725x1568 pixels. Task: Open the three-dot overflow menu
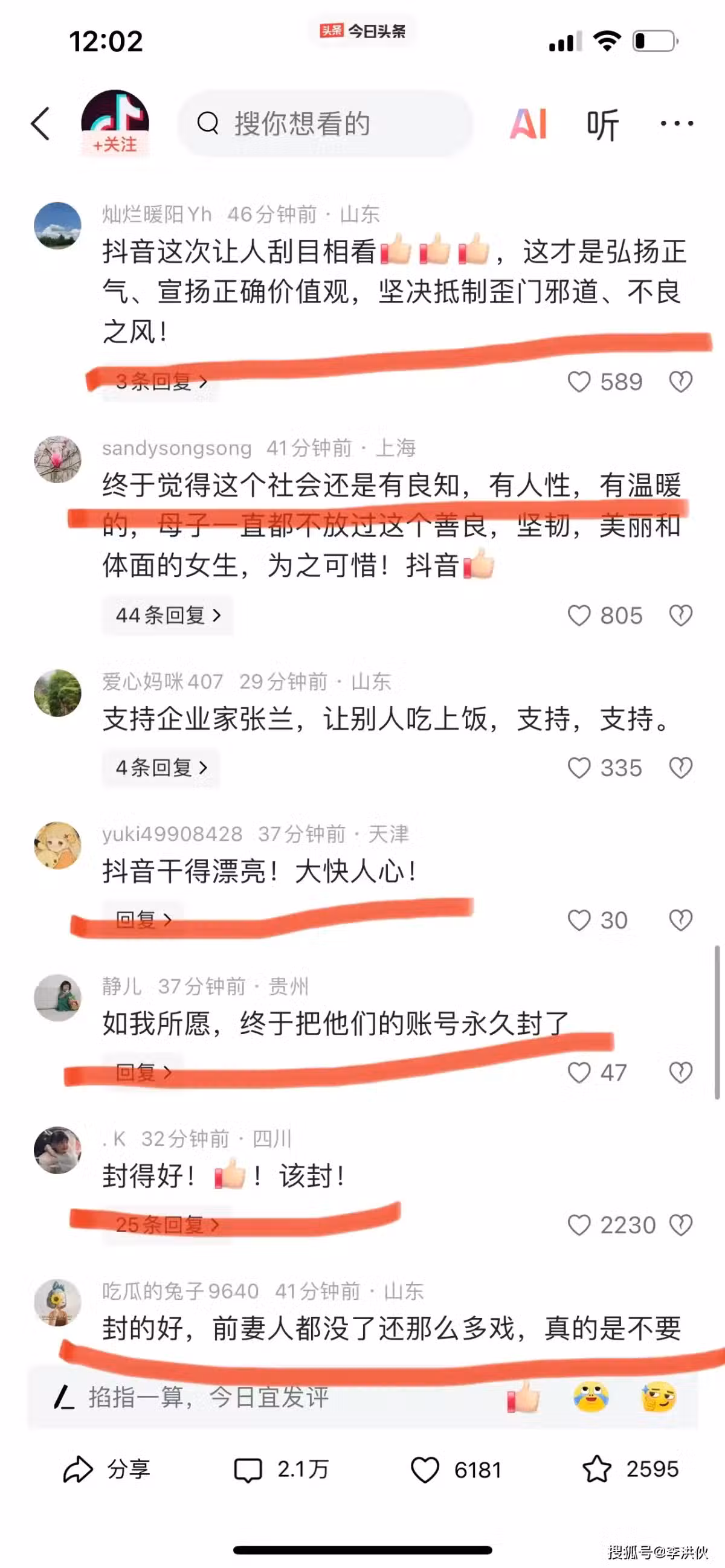(x=676, y=124)
